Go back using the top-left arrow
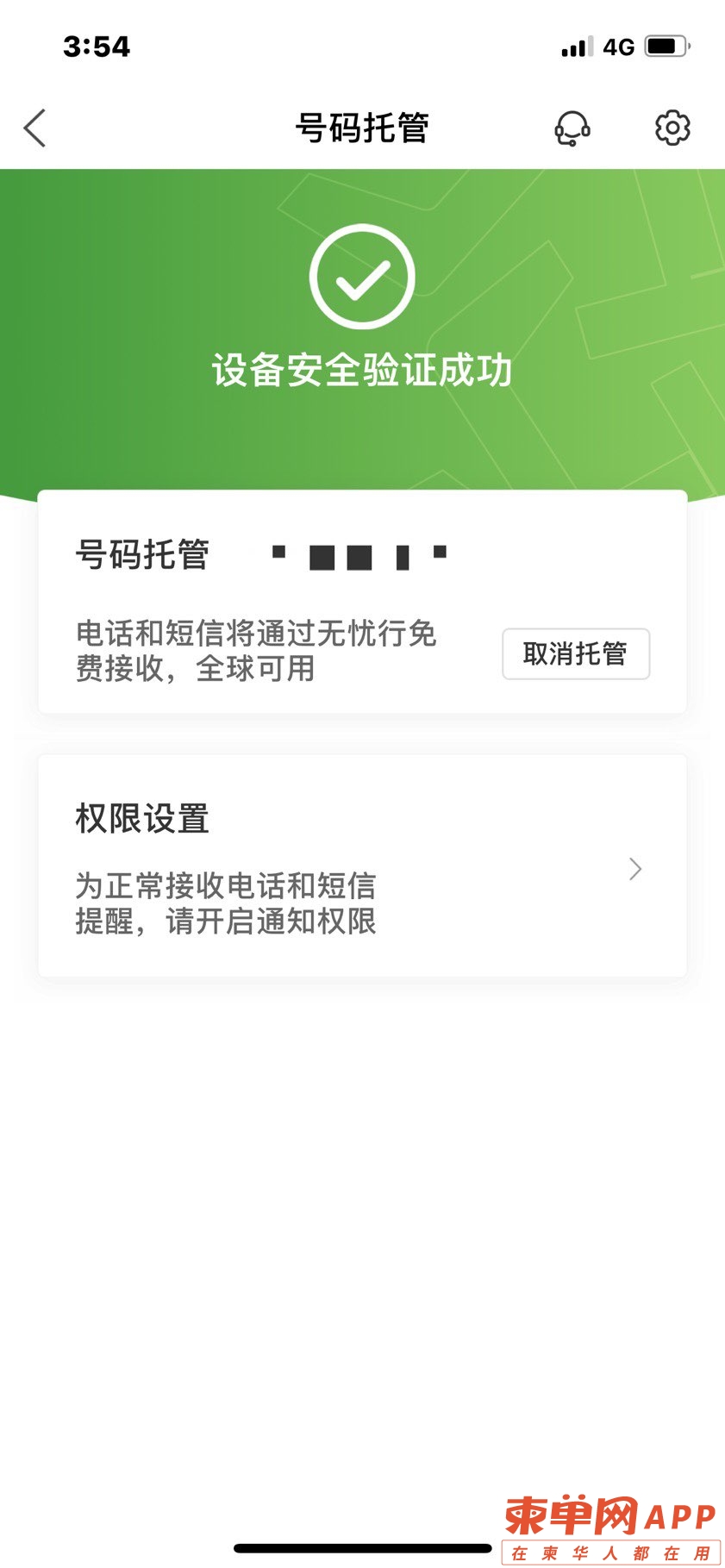 tap(34, 128)
